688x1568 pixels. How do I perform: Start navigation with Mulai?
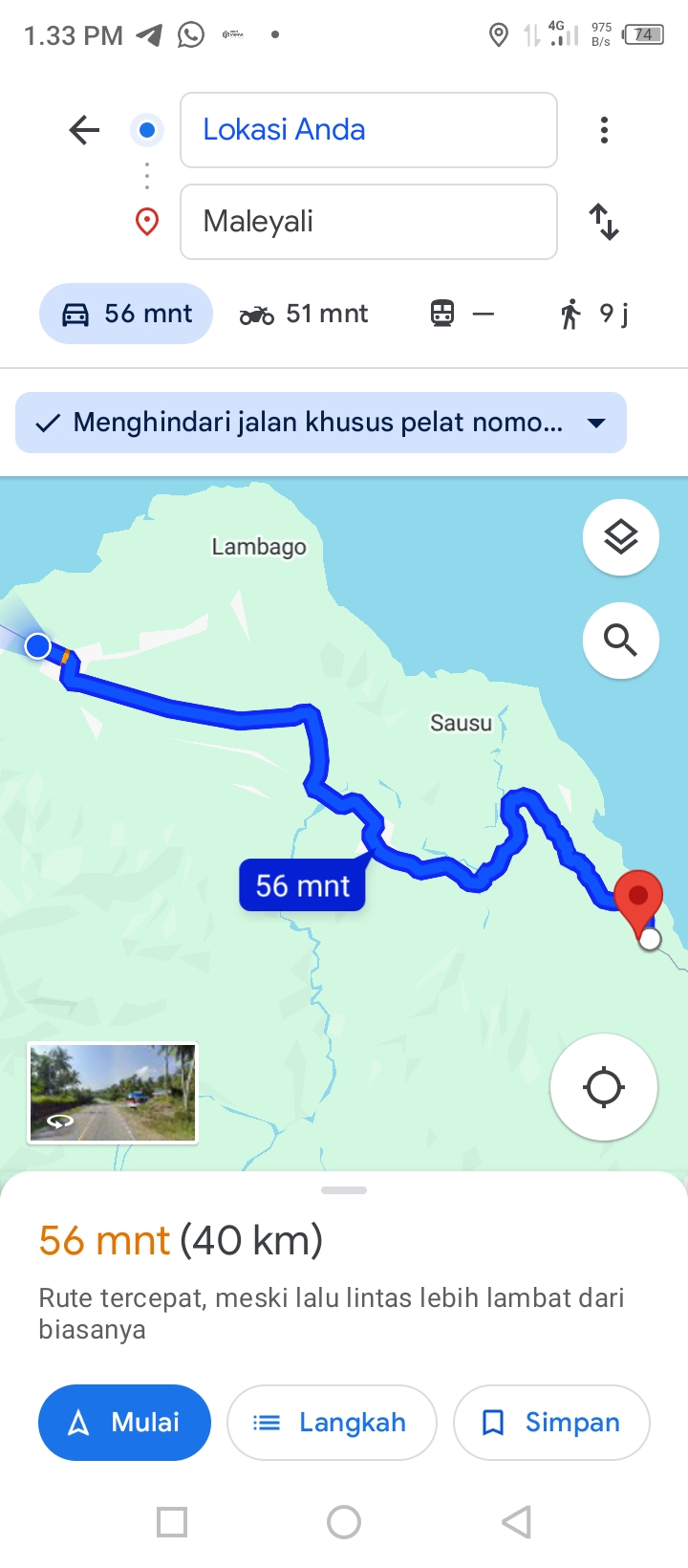click(x=124, y=1423)
